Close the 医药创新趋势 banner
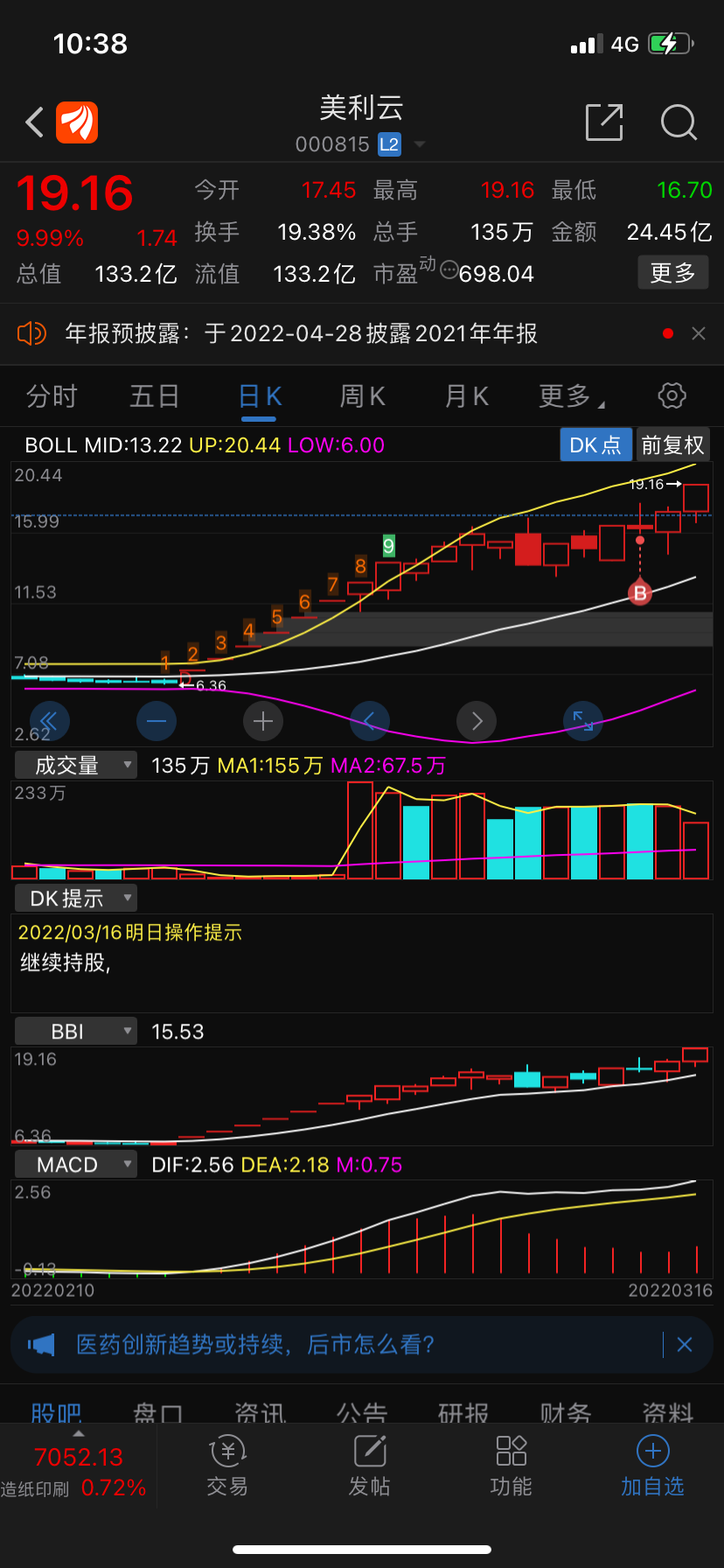Viewport: 724px width, 1568px height. [685, 1345]
